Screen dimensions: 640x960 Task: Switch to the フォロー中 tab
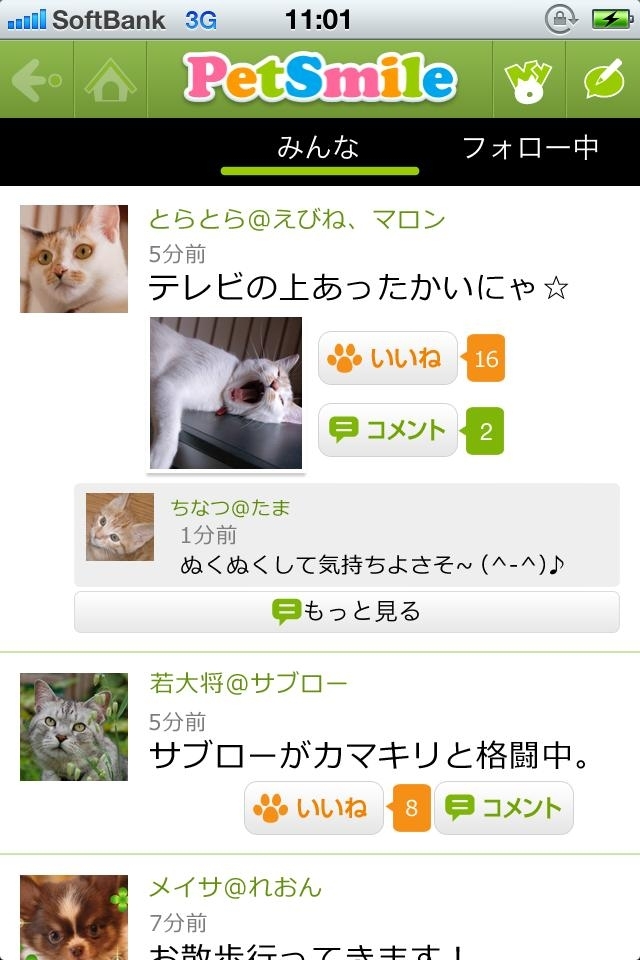(530, 148)
